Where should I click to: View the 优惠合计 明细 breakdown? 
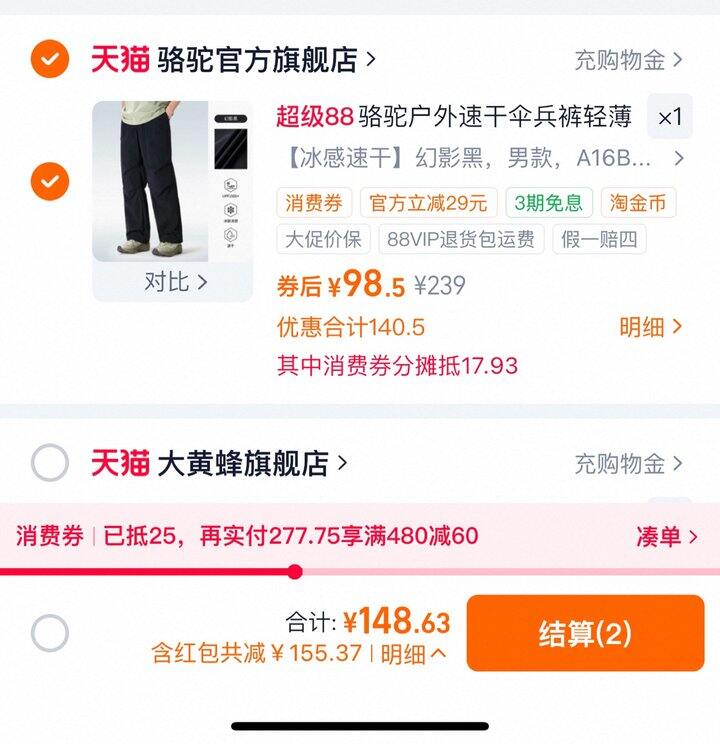point(650,327)
